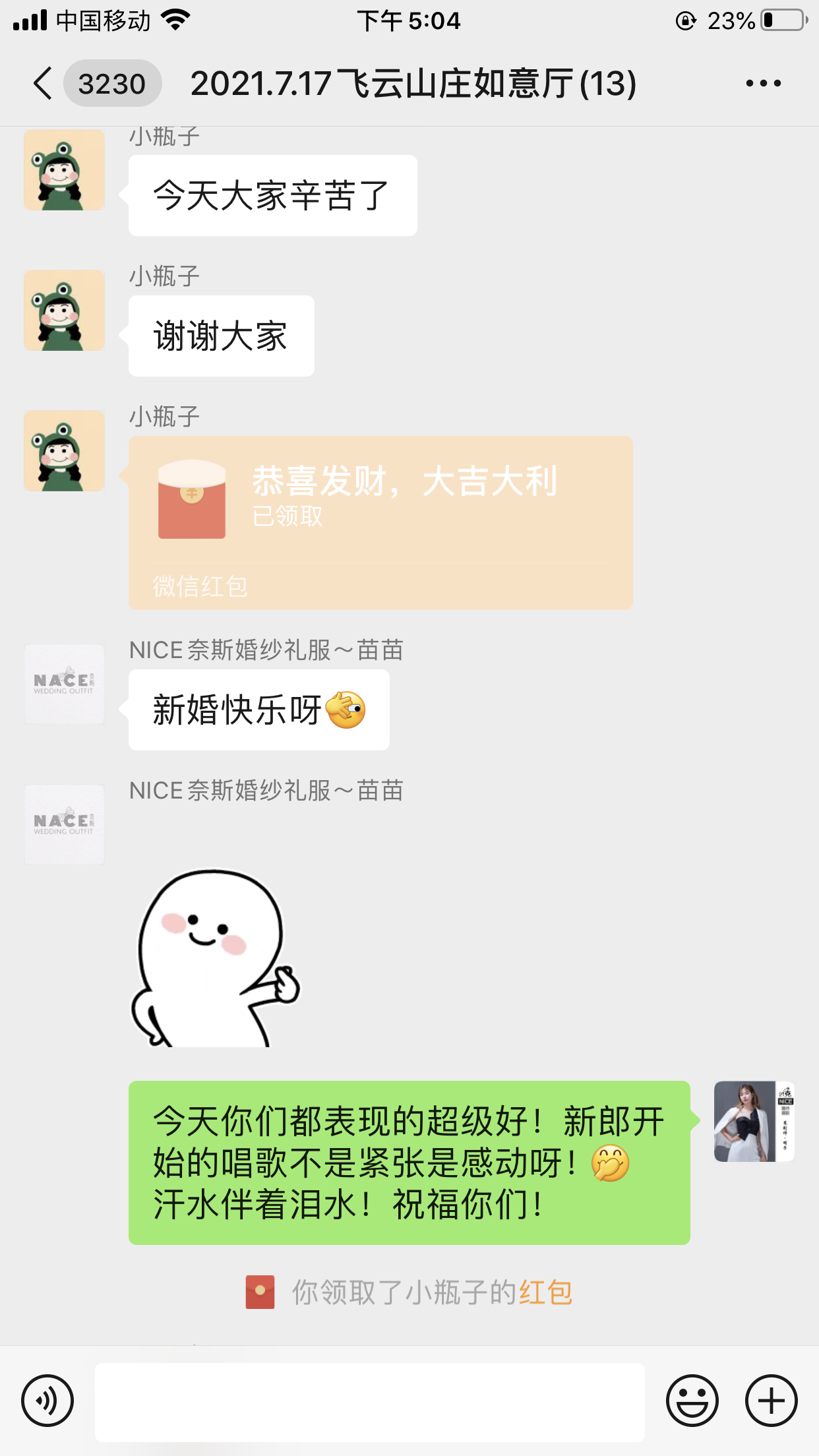
Task: Open my own profile avatar
Action: [x=754, y=1121]
